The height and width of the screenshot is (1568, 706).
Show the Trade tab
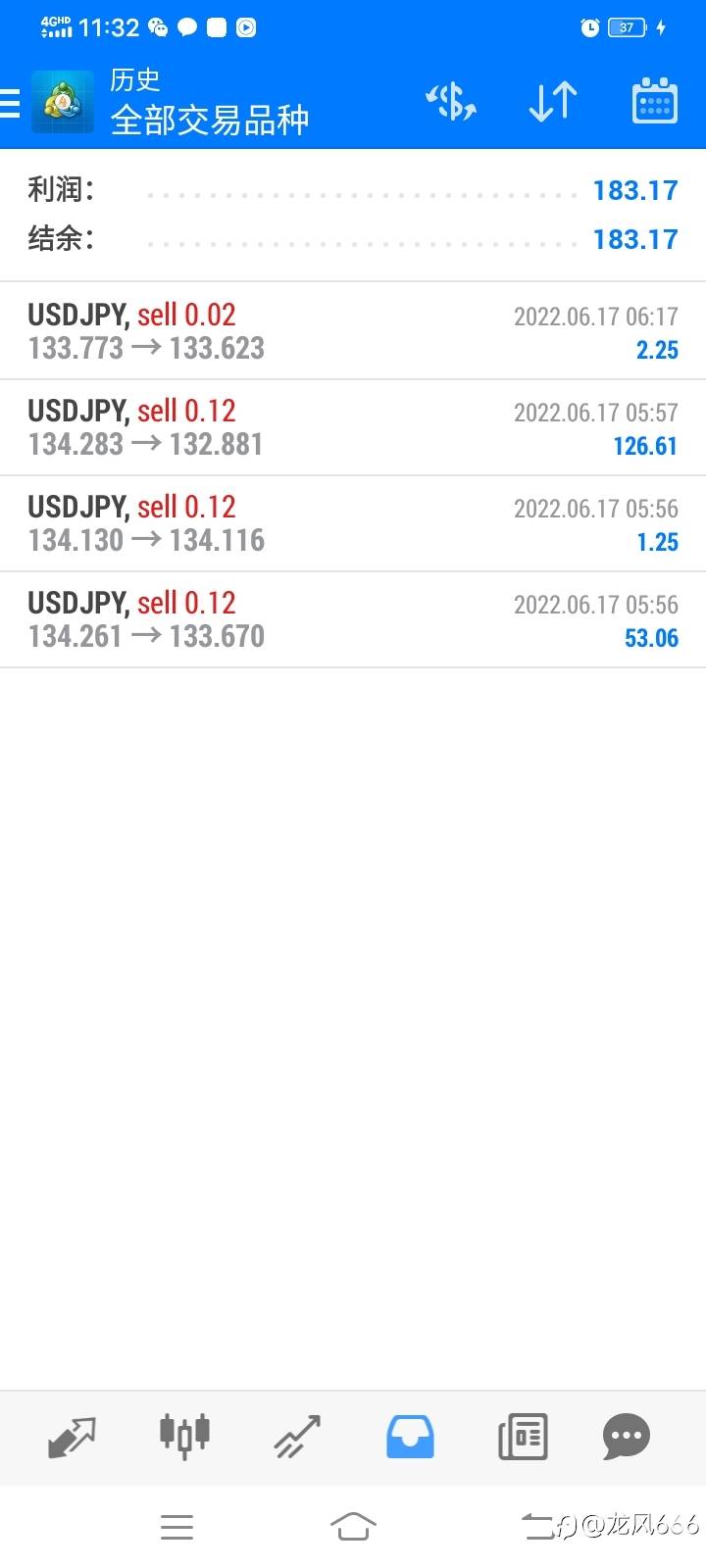pos(297,1437)
